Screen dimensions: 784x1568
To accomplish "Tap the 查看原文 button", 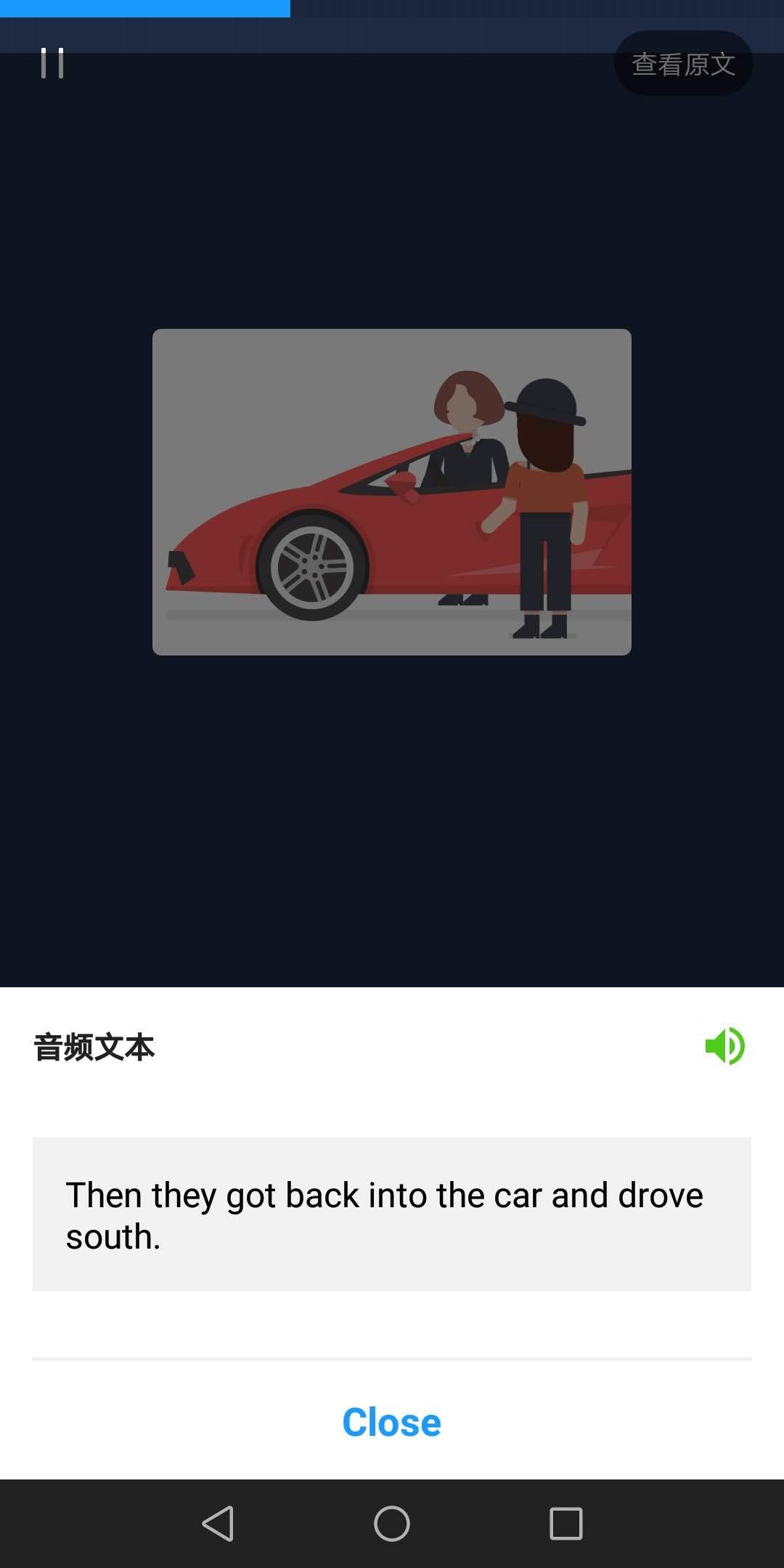I will 683,64.
